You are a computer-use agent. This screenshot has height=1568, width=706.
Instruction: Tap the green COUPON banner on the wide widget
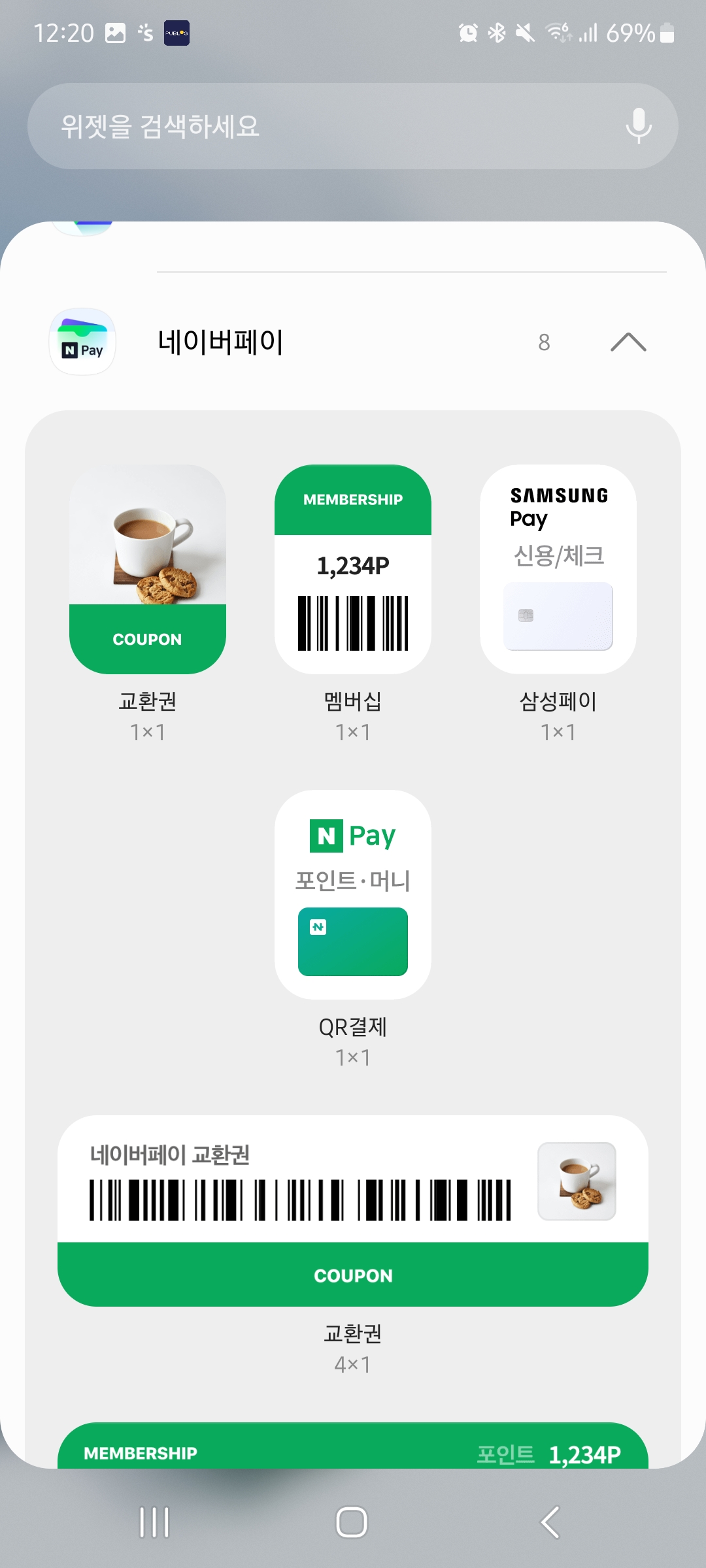tap(353, 1274)
